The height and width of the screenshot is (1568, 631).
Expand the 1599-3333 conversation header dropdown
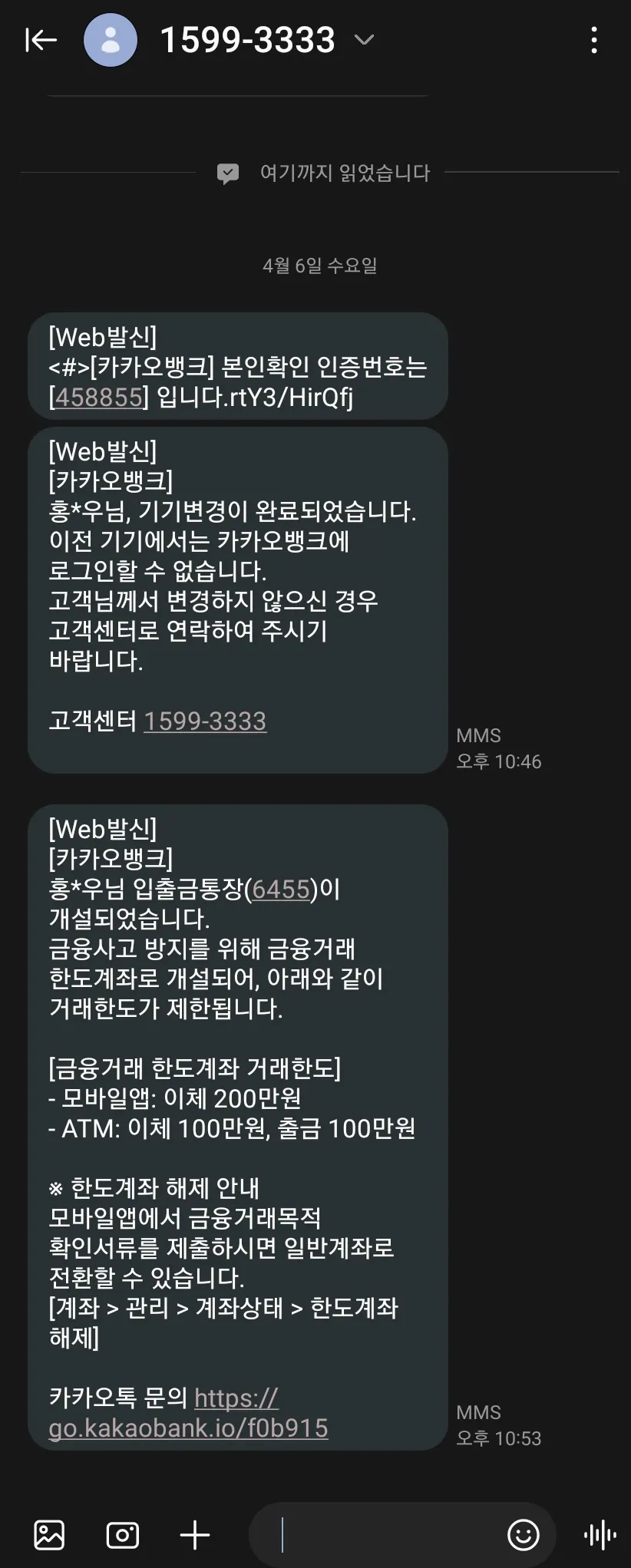(x=365, y=40)
